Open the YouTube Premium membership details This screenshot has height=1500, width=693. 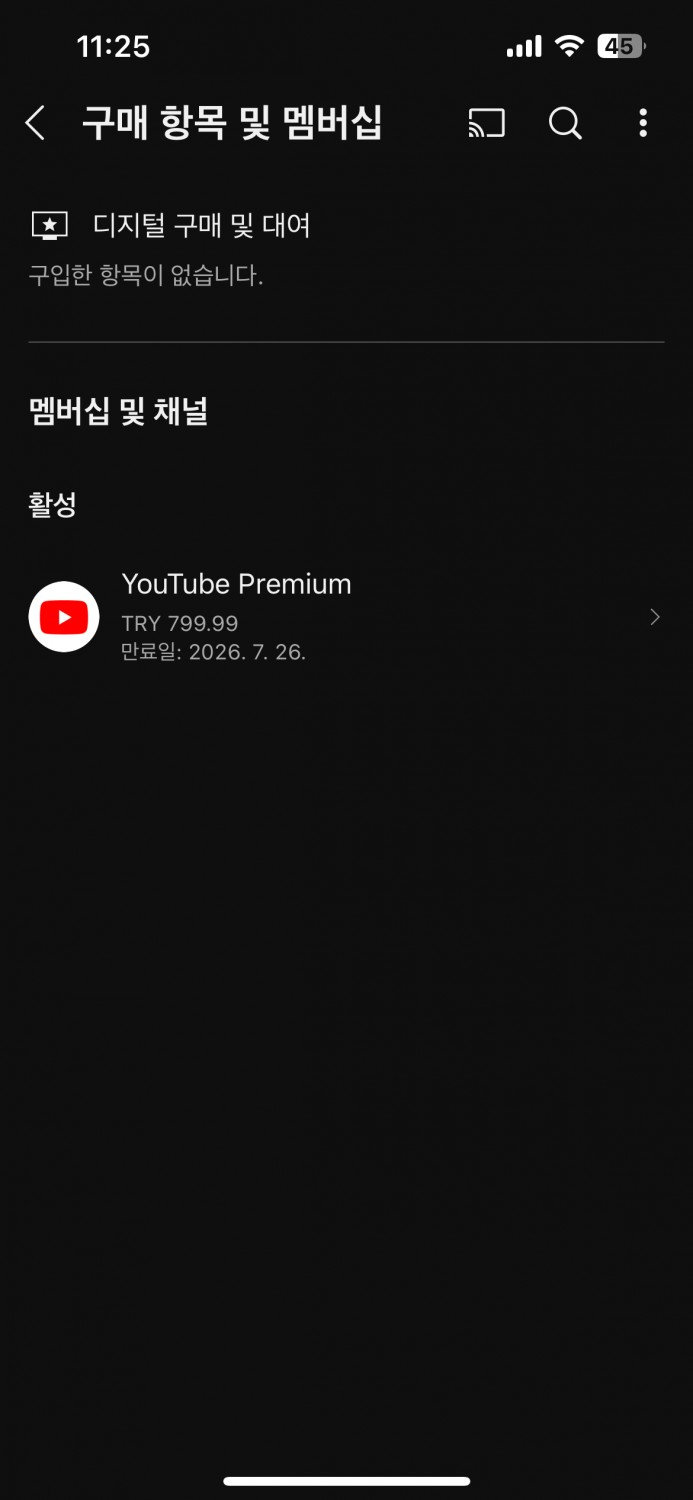tap(346, 617)
